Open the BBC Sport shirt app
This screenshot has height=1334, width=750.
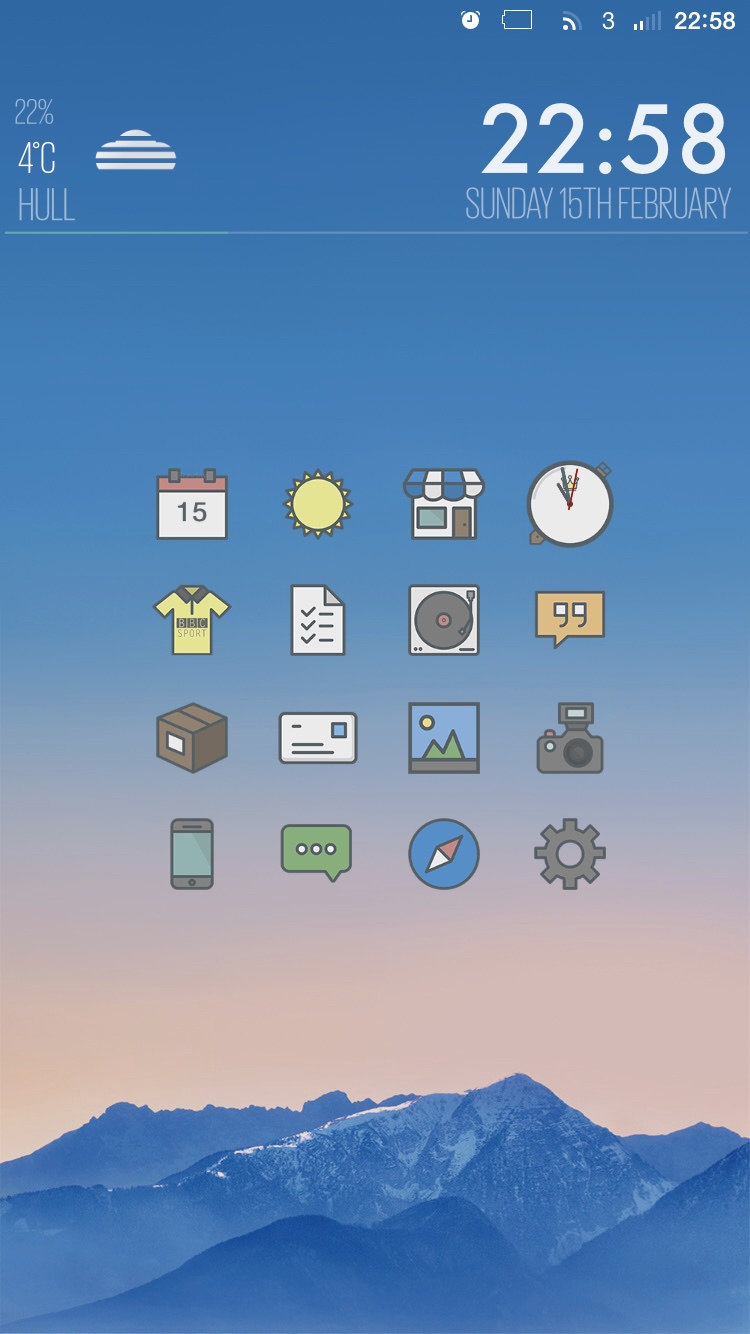[192, 620]
